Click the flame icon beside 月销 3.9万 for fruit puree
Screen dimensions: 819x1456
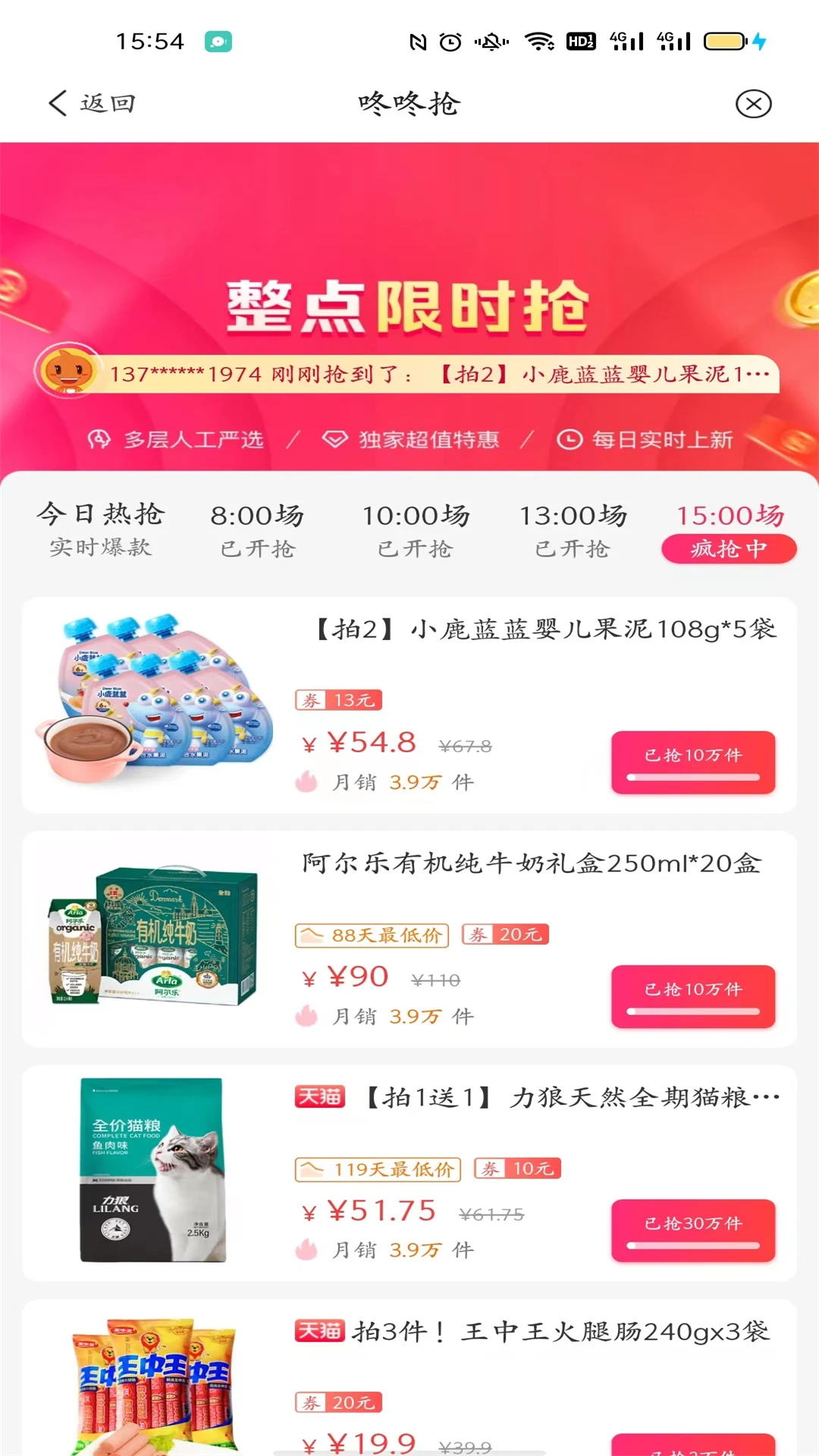click(306, 780)
